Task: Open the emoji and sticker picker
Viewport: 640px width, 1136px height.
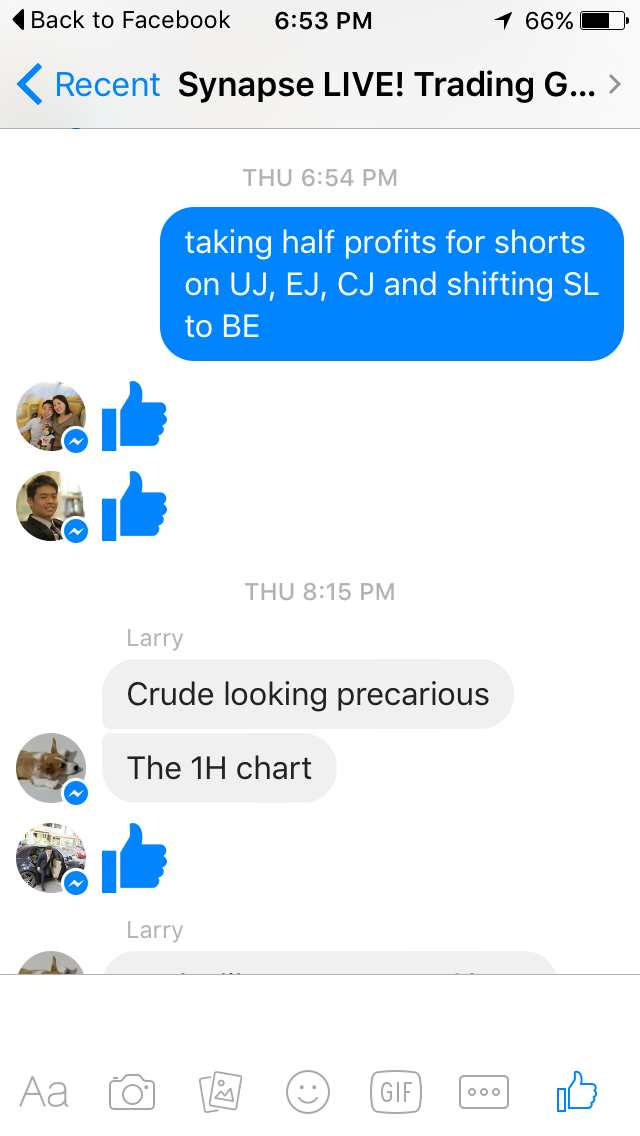Action: pyautogui.click(x=308, y=1091)
